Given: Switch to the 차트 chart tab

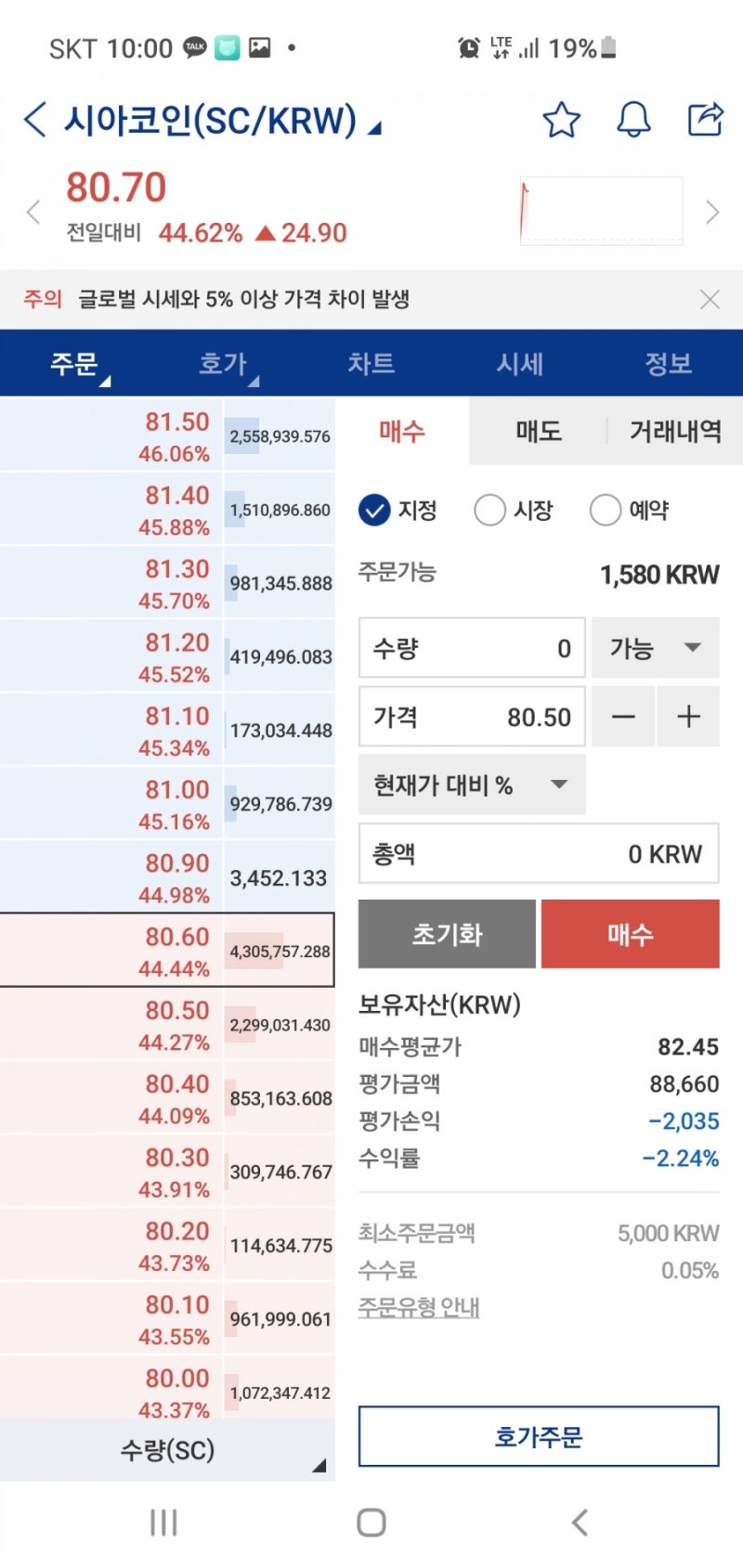Looking at the screenshot, I should pyautogui.click(x=371, y=364).
